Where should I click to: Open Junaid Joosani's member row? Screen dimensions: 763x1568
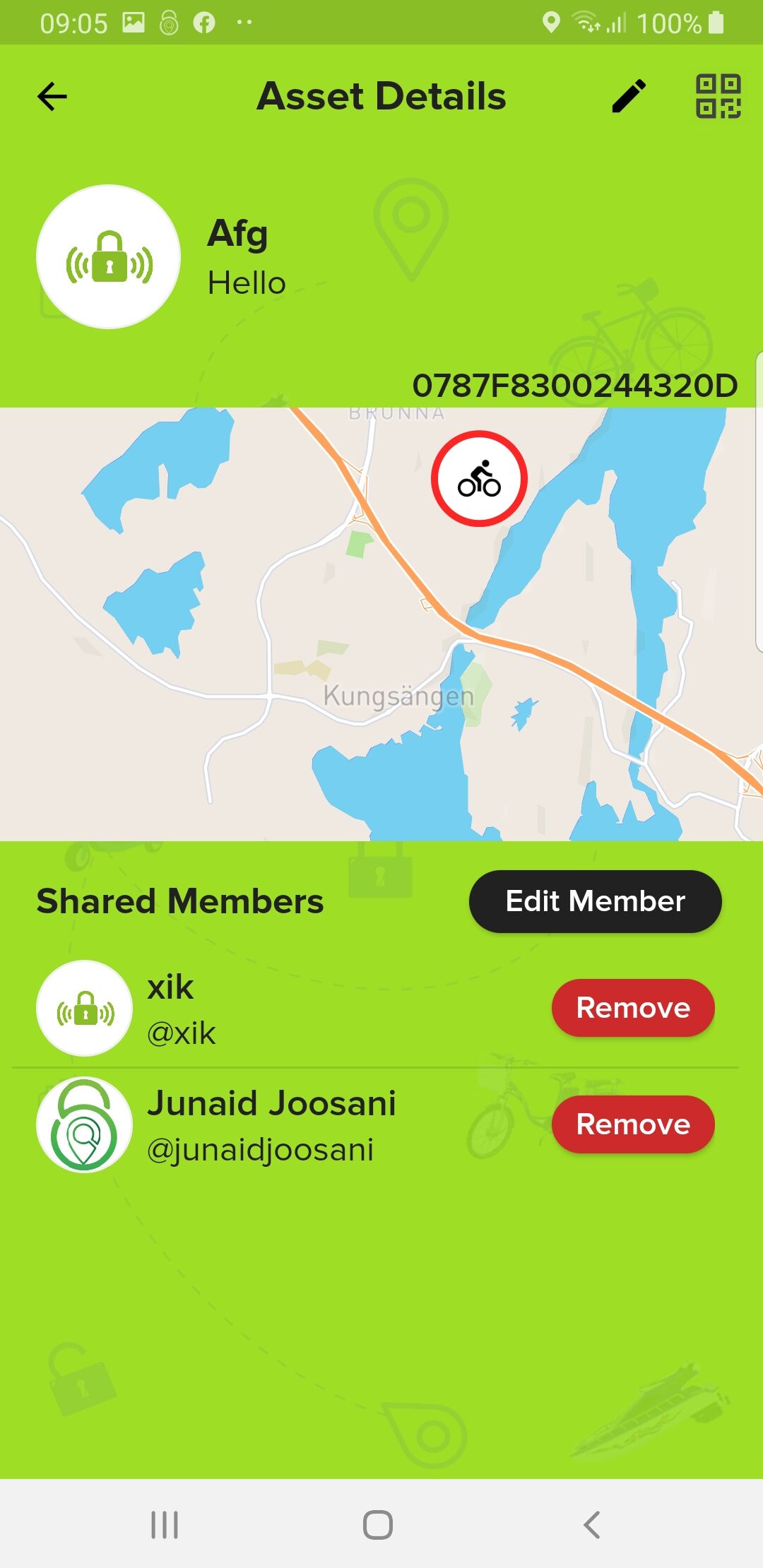coord(283,1125)
